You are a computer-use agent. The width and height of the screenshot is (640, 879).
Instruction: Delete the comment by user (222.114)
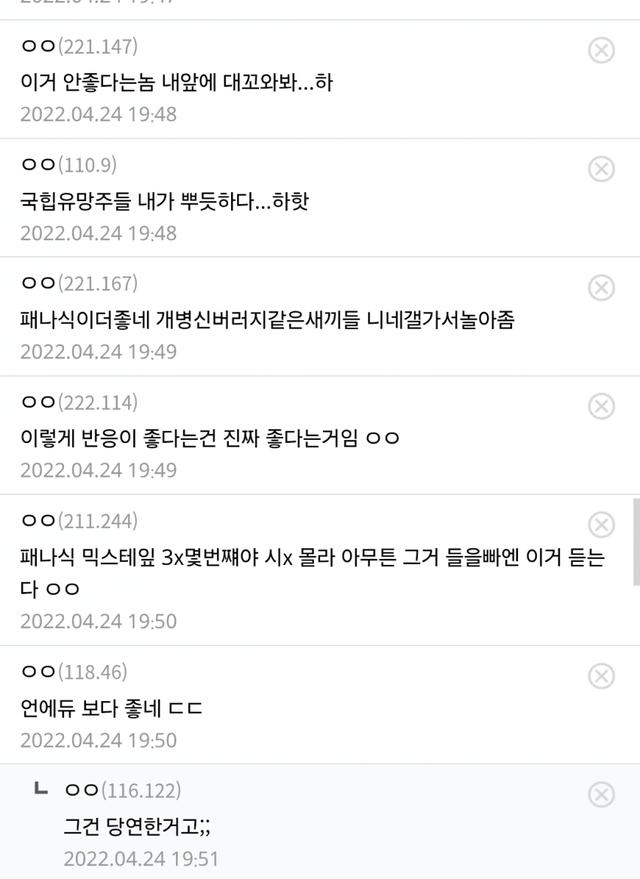(x=601, y=406)
